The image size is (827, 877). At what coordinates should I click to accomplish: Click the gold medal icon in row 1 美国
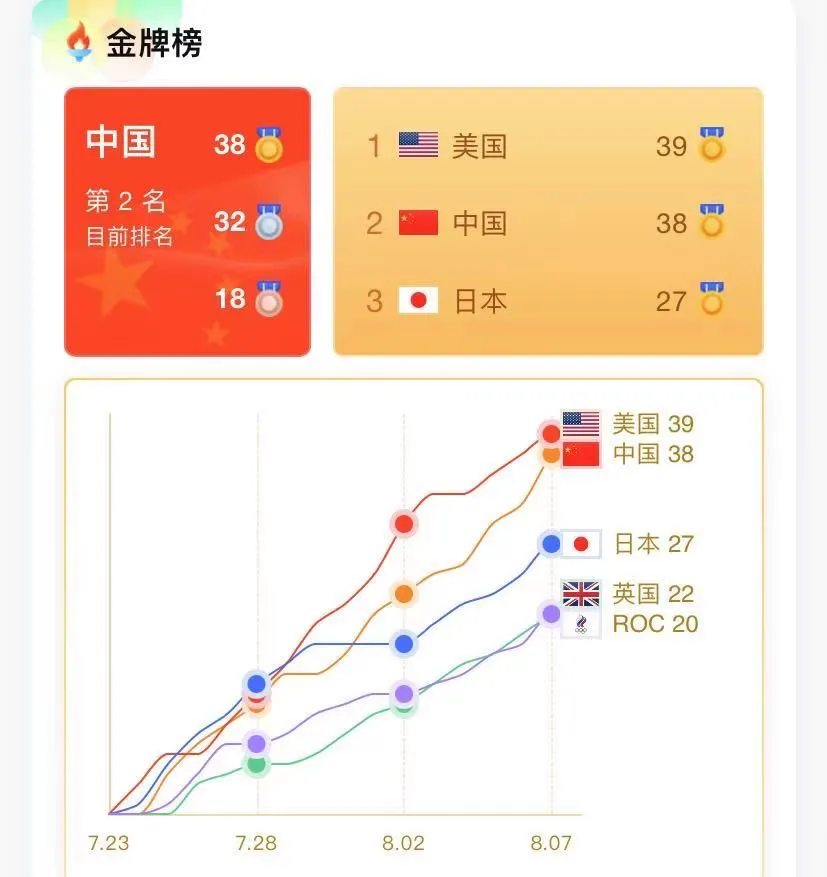709,146
